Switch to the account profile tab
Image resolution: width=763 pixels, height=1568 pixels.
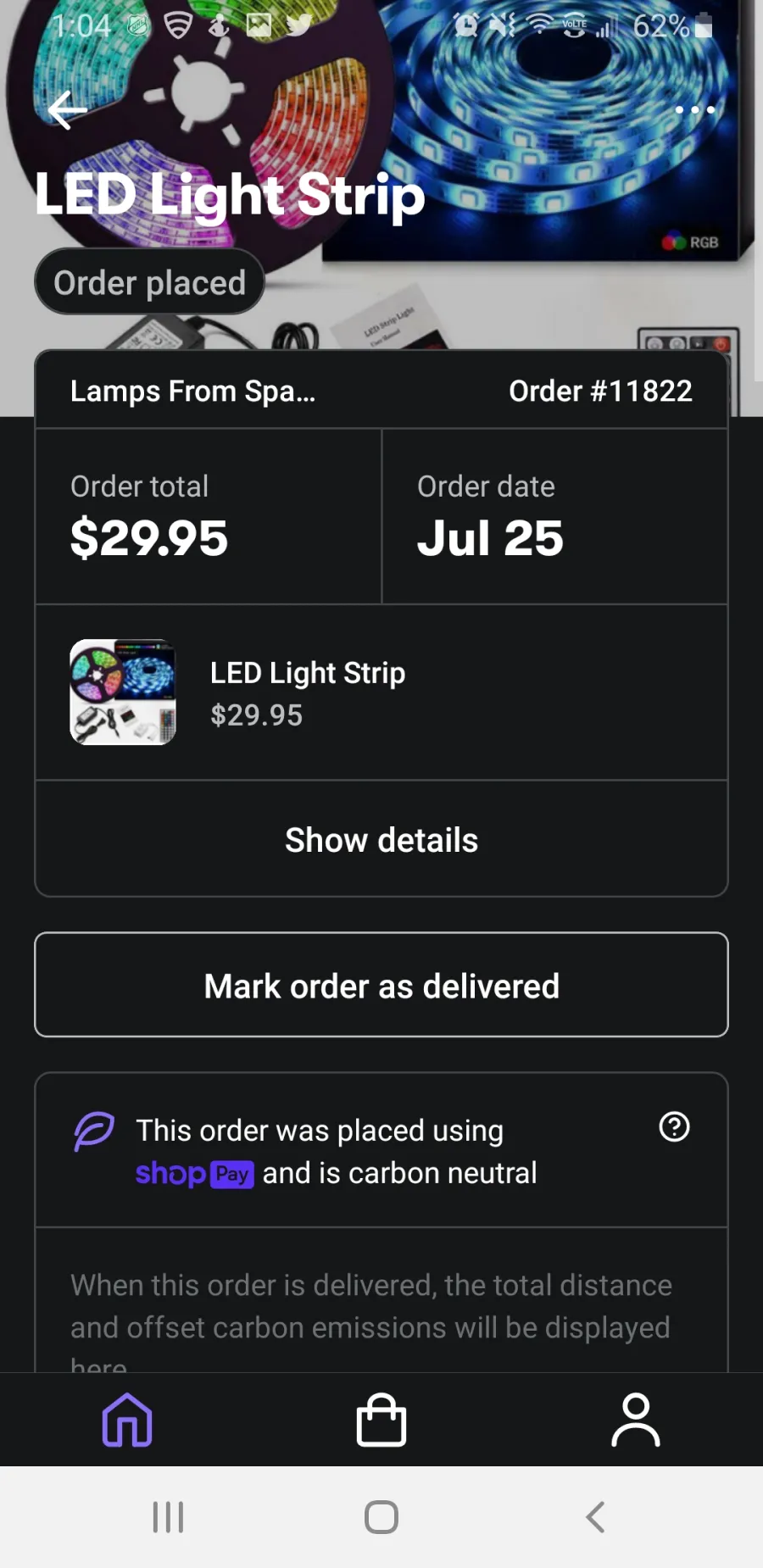[636, 1420]
